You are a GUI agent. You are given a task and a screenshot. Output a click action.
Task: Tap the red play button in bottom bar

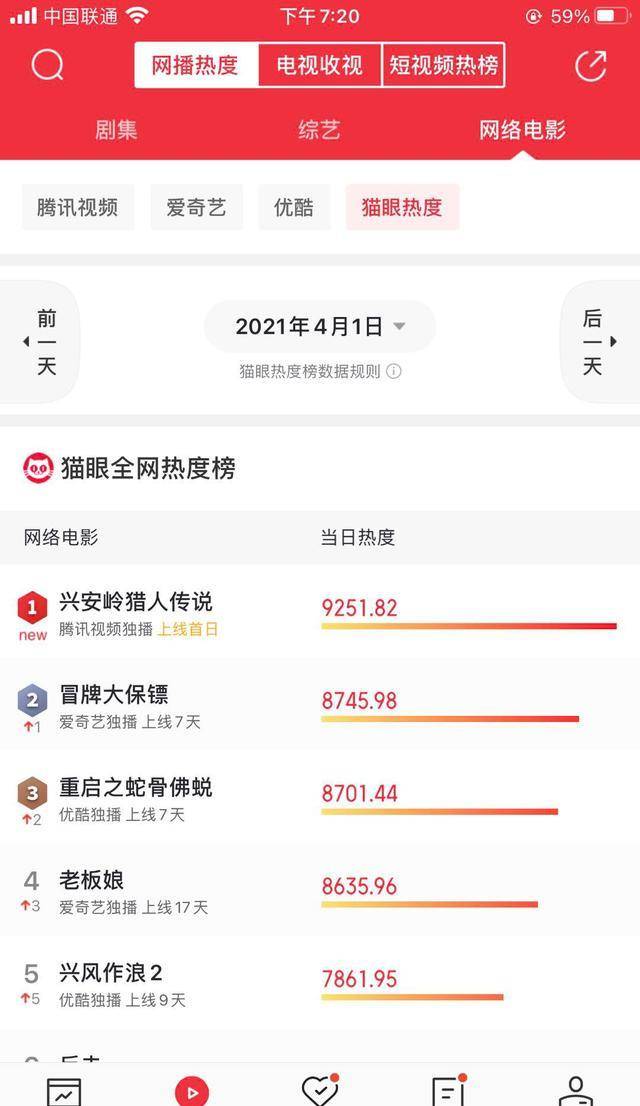coord(192,1091)
